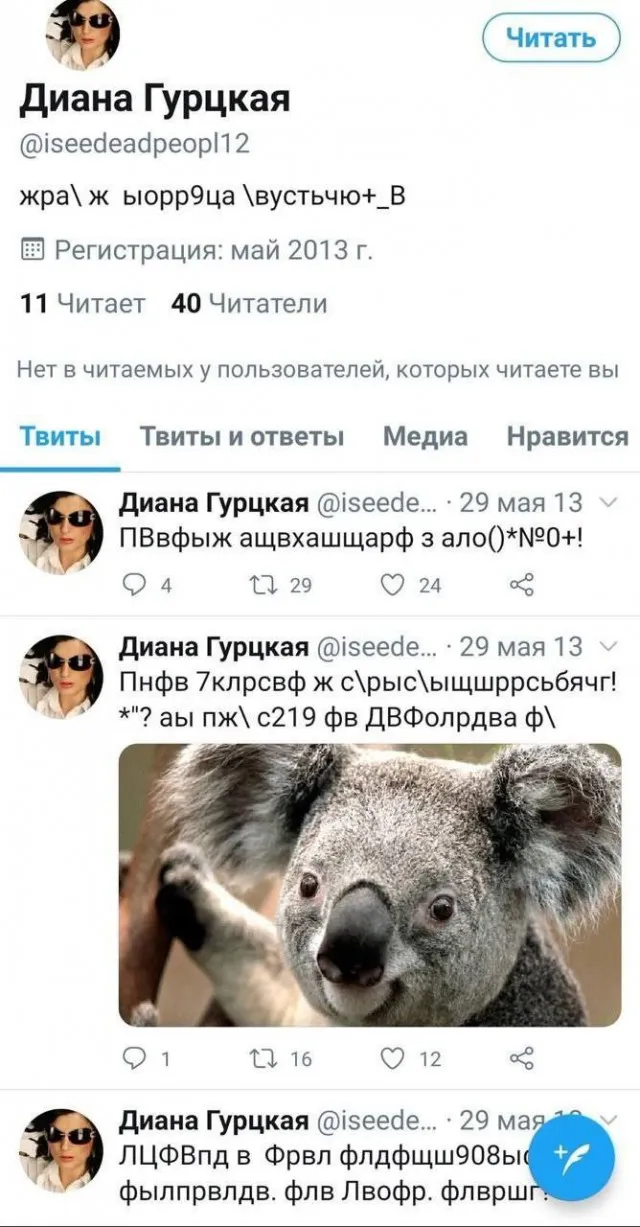The image size is (640, 1227).
Task: Switch to the Нравится tab
Action: 567,437
